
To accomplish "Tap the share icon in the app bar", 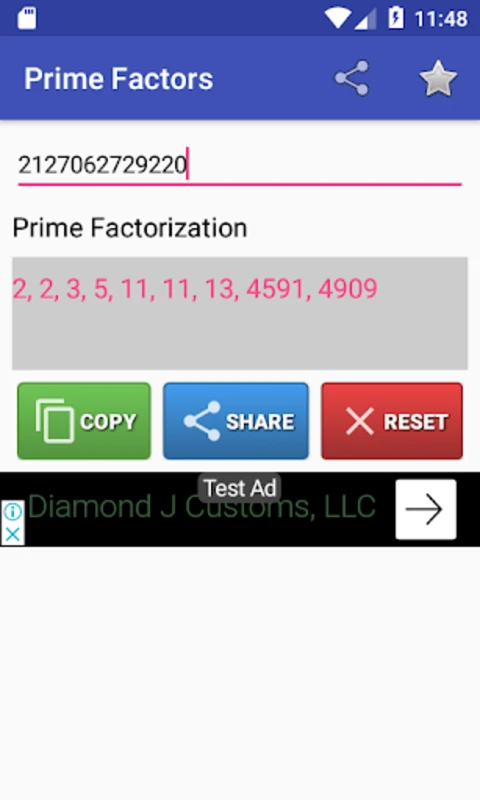I will (351, 79).
